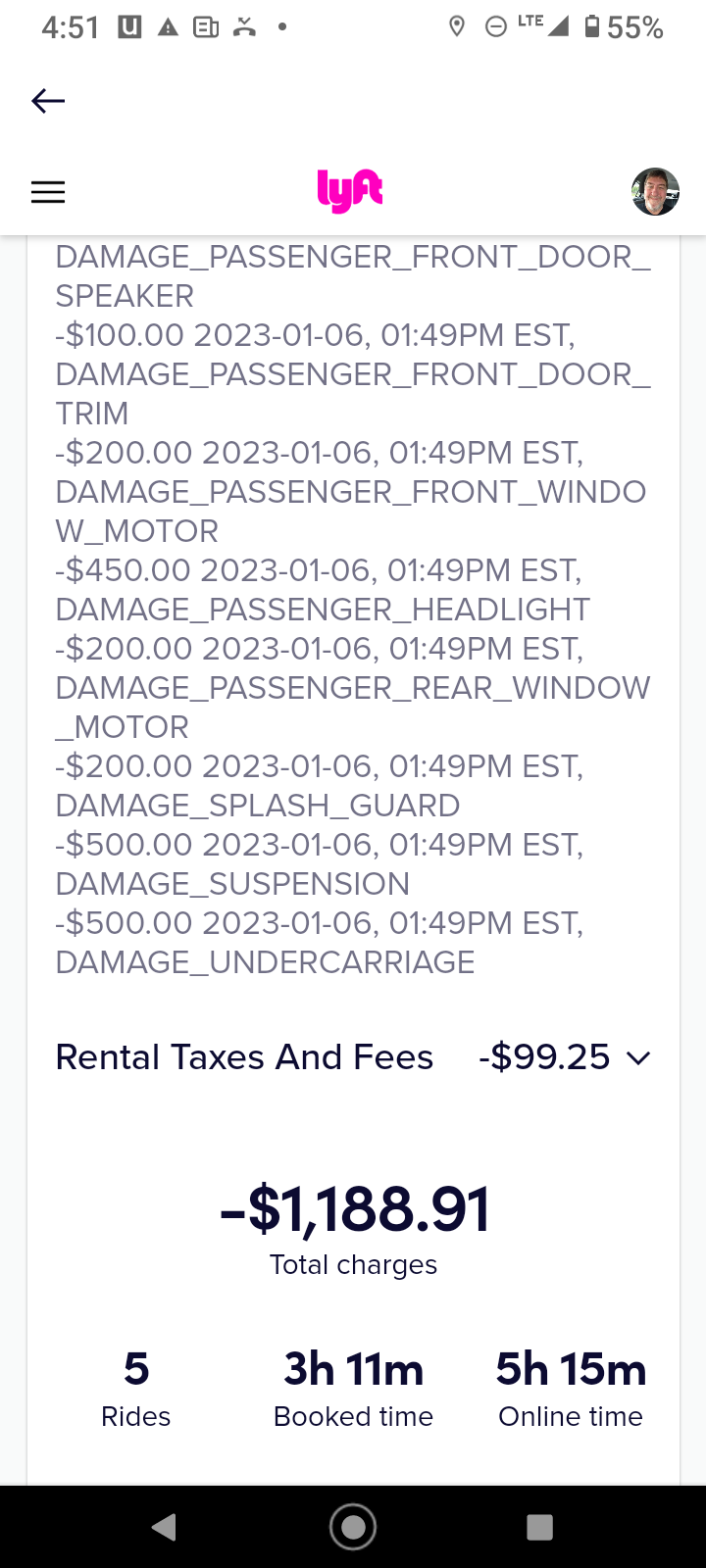
Task: Open the hamburger drawer menu
Action: click(x=48, y=192)
